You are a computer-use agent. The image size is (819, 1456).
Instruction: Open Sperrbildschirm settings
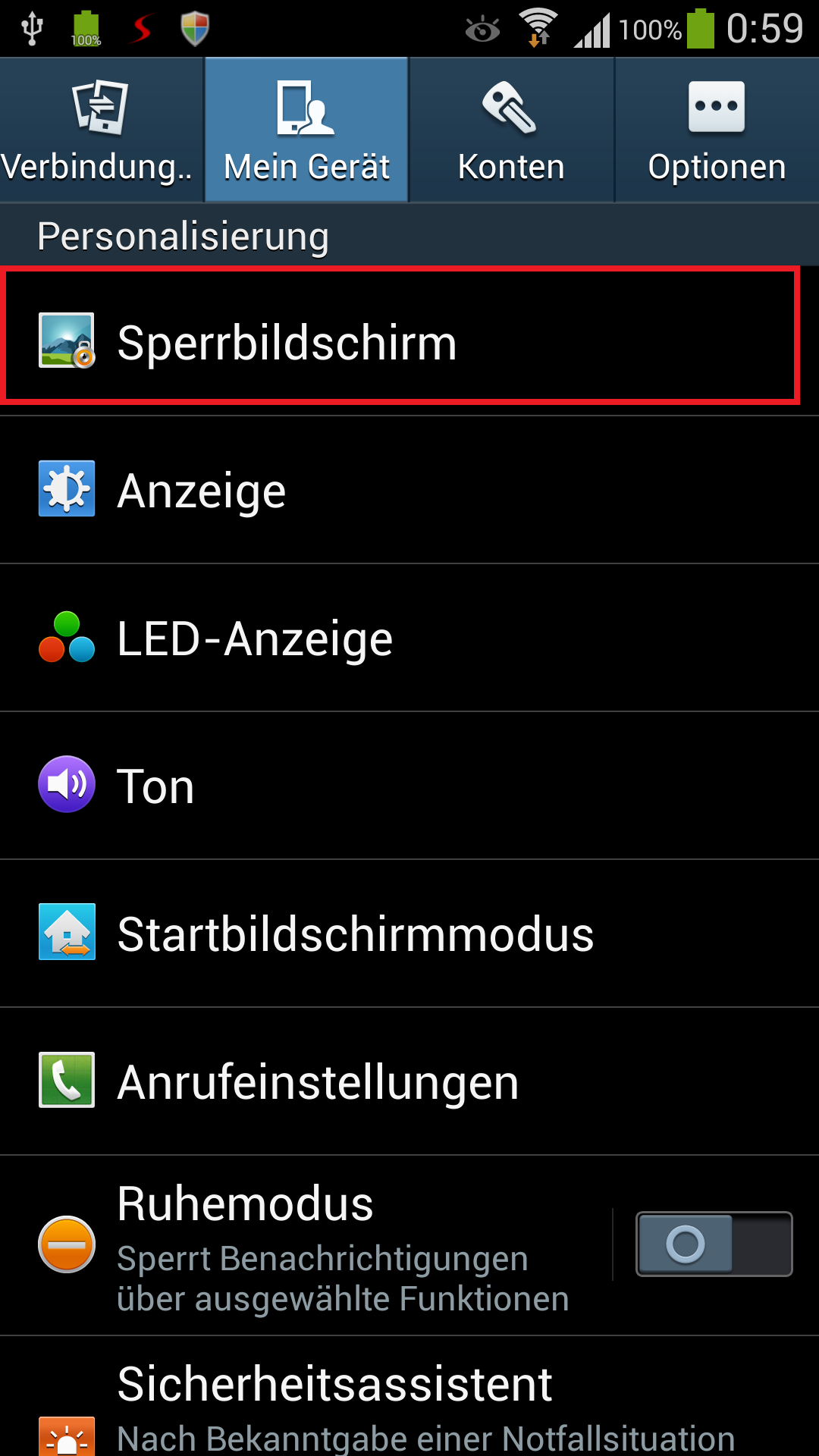click(x=409, y=342)
